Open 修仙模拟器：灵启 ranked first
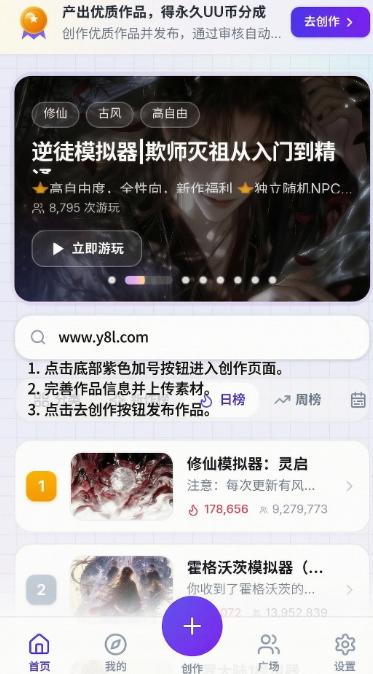Screen dimensions: 373x674 point(192,486)
